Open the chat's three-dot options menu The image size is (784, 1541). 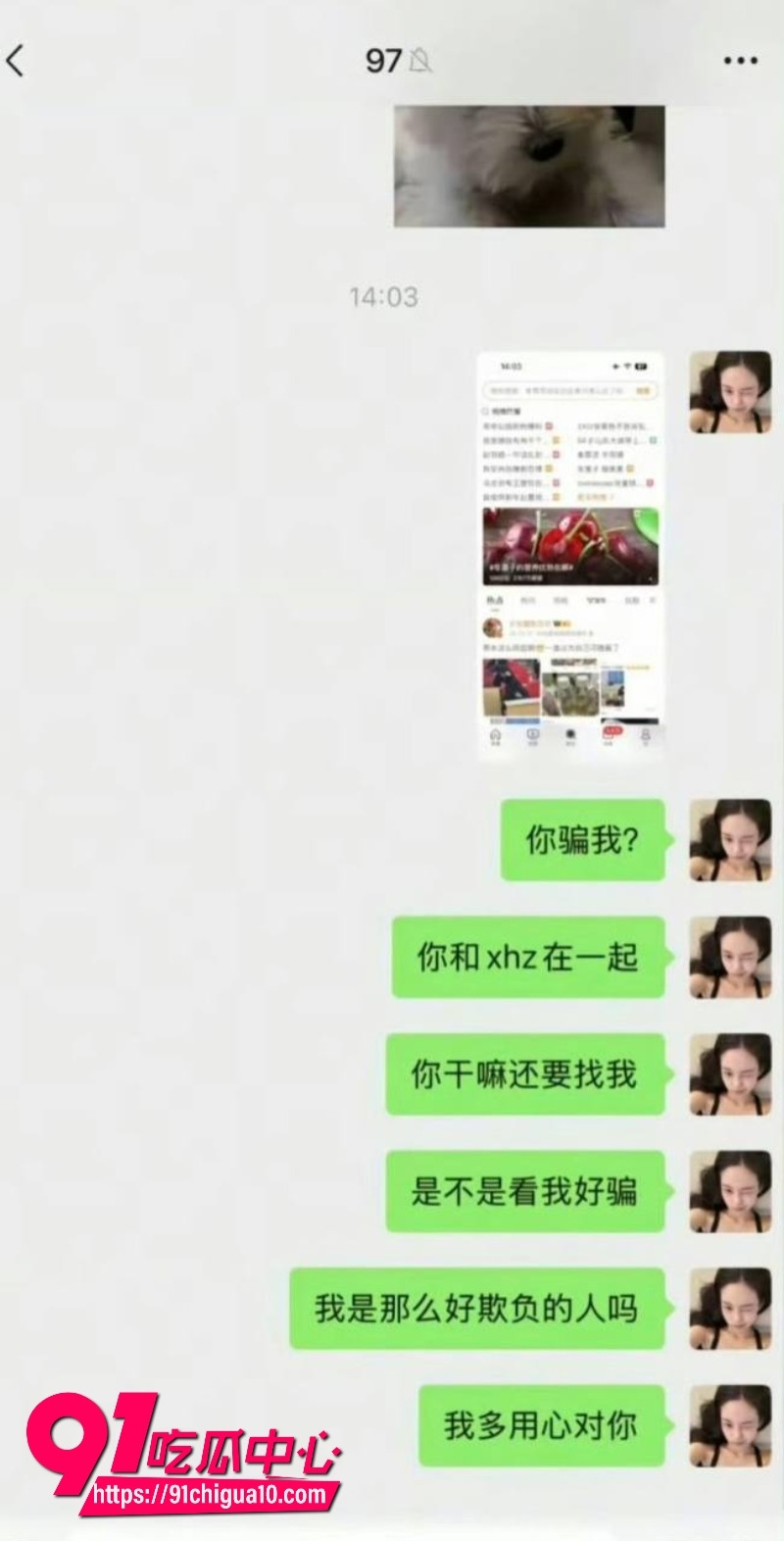(x=740, y=61)
